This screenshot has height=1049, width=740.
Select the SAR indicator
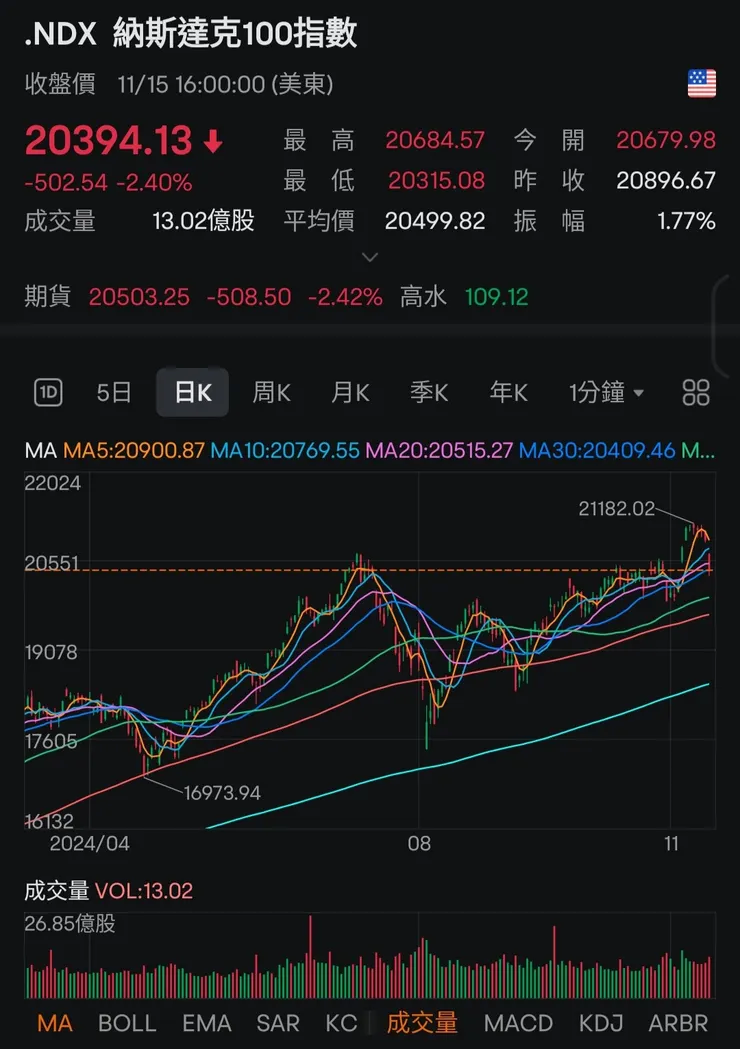click(278, 1023)
